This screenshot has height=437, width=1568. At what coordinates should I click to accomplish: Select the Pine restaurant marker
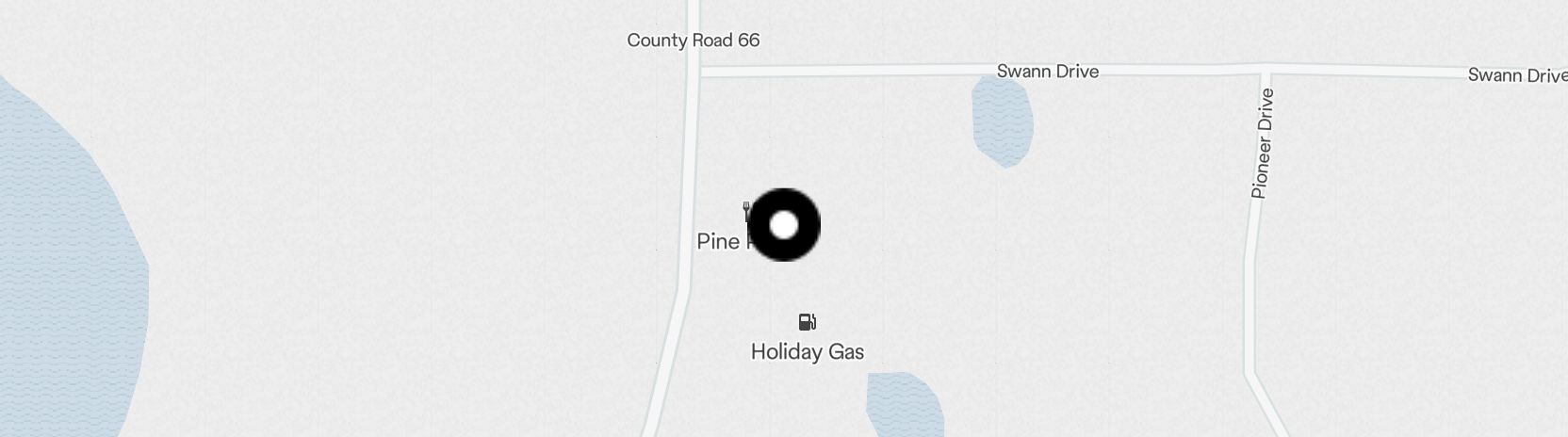746,211
